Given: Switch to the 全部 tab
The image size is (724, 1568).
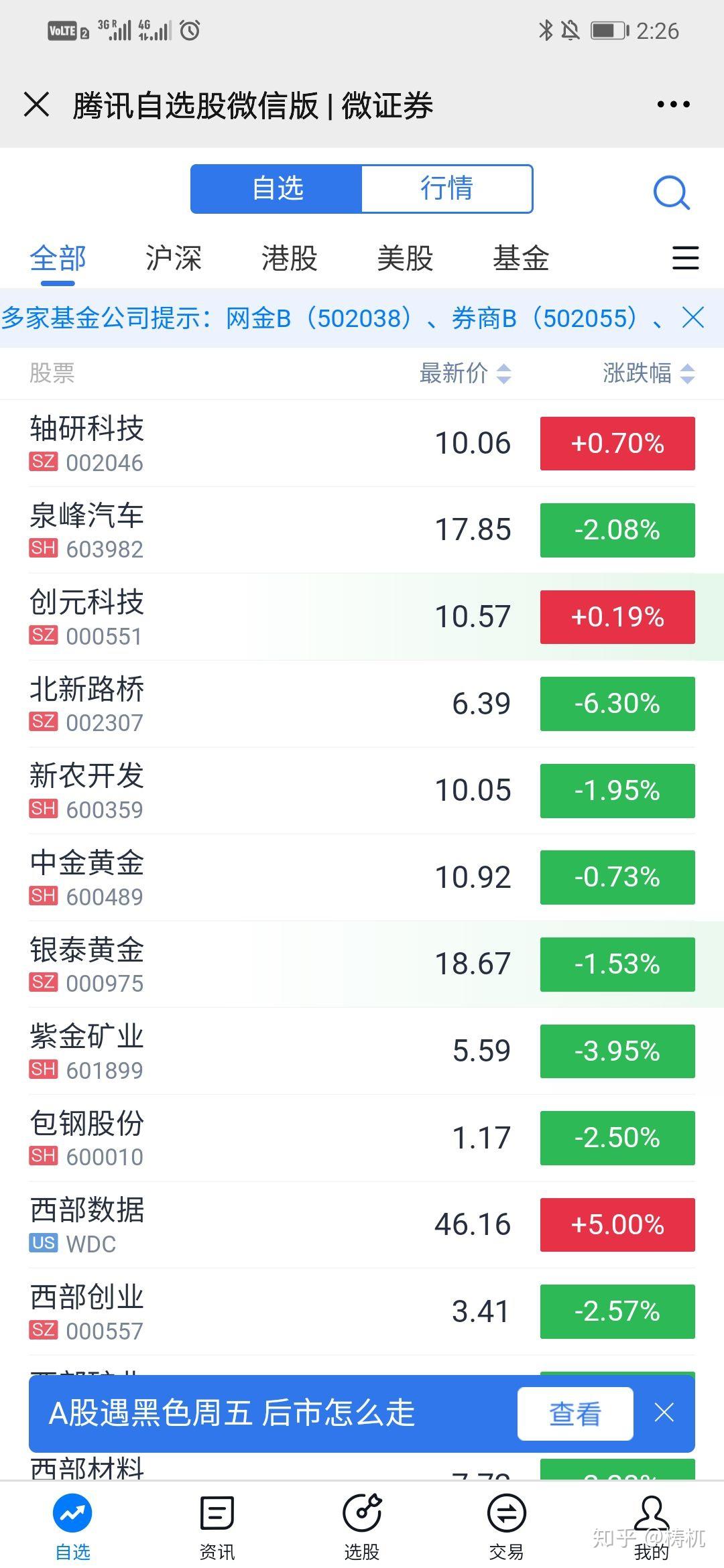Looking at the screenshot, I should 57,258.
